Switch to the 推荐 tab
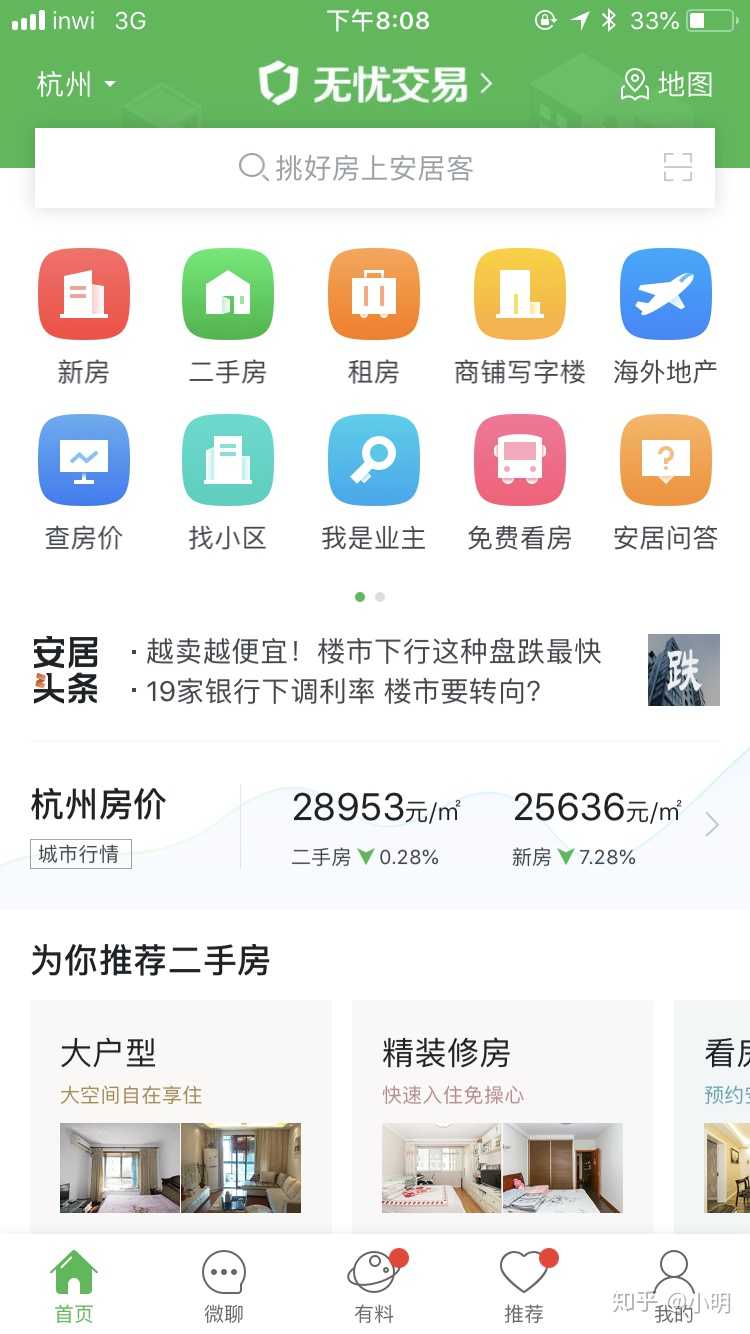This screenshot has width=750, height=1334. [524, 1287]
